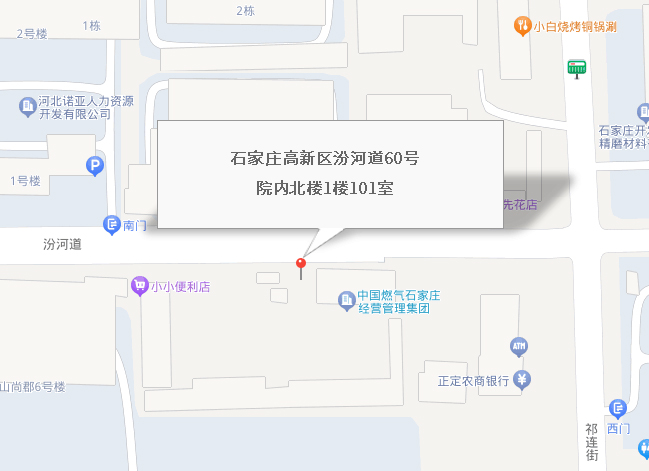Viewport: 649px width, 471px height.
Task: Tap the parking lot P marker
Action: [x=95, y=167]
